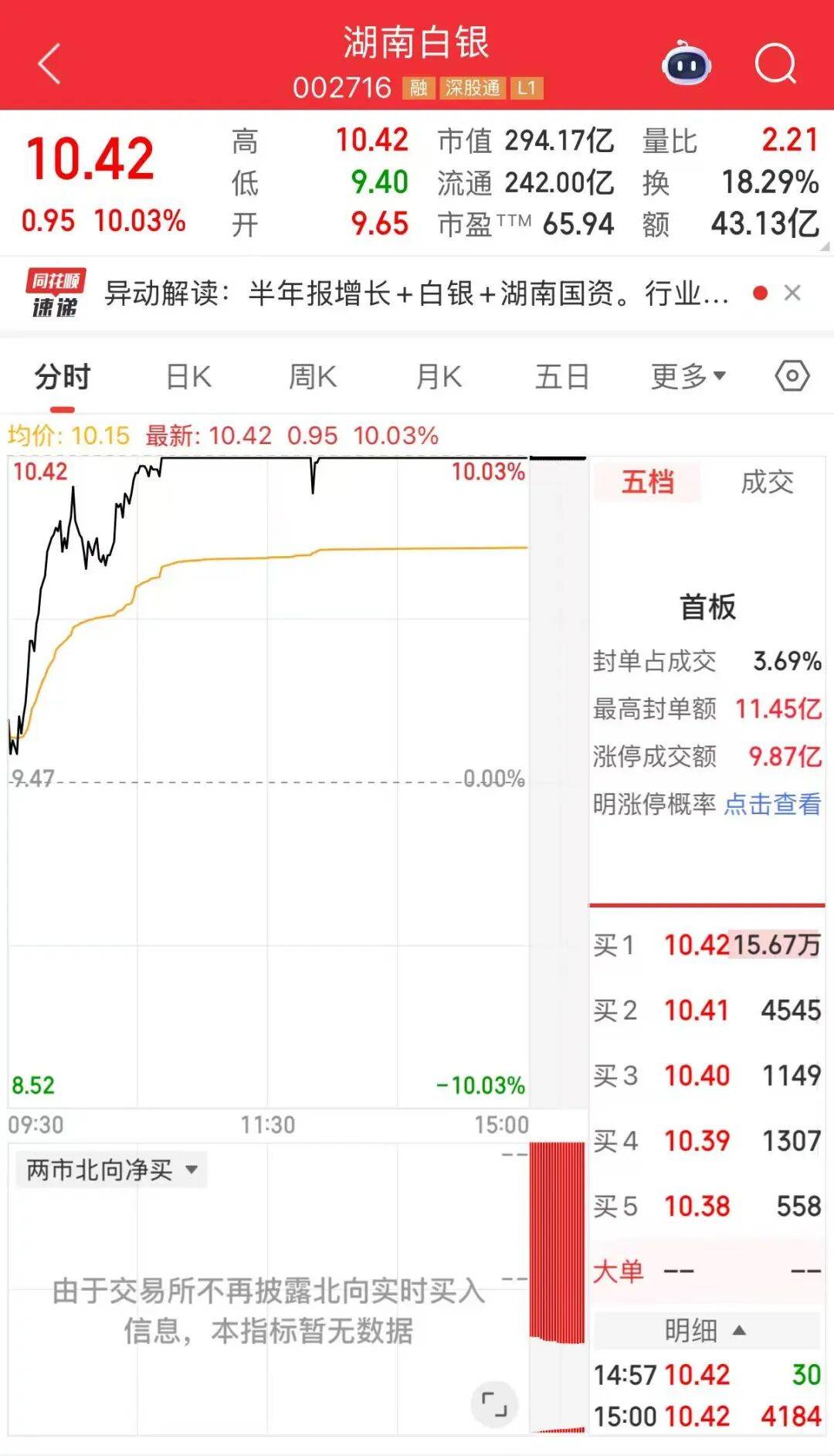Open stock search magnifier
Viewport: 834px width, 1456px height.
tap(775, 63)
